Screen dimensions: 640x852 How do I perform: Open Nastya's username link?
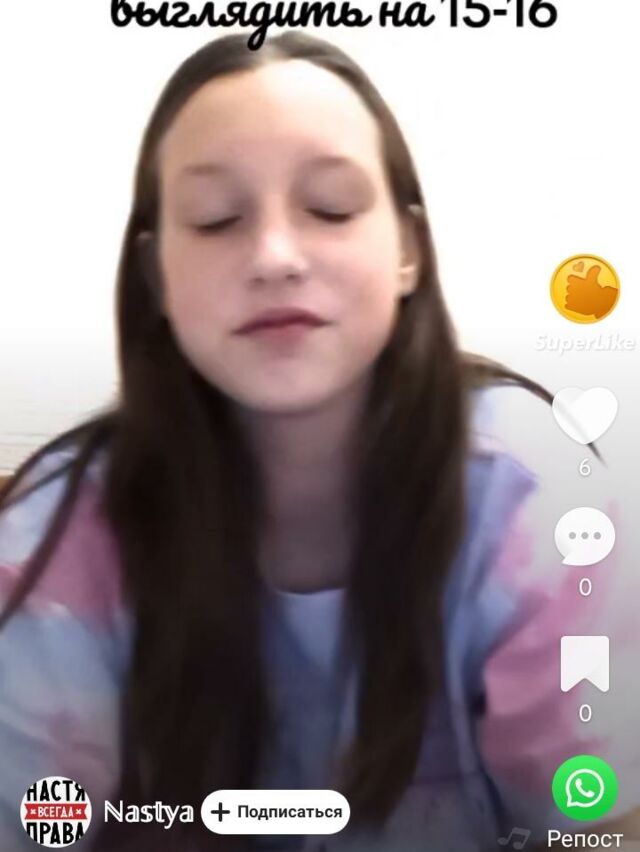pos(148,812)
